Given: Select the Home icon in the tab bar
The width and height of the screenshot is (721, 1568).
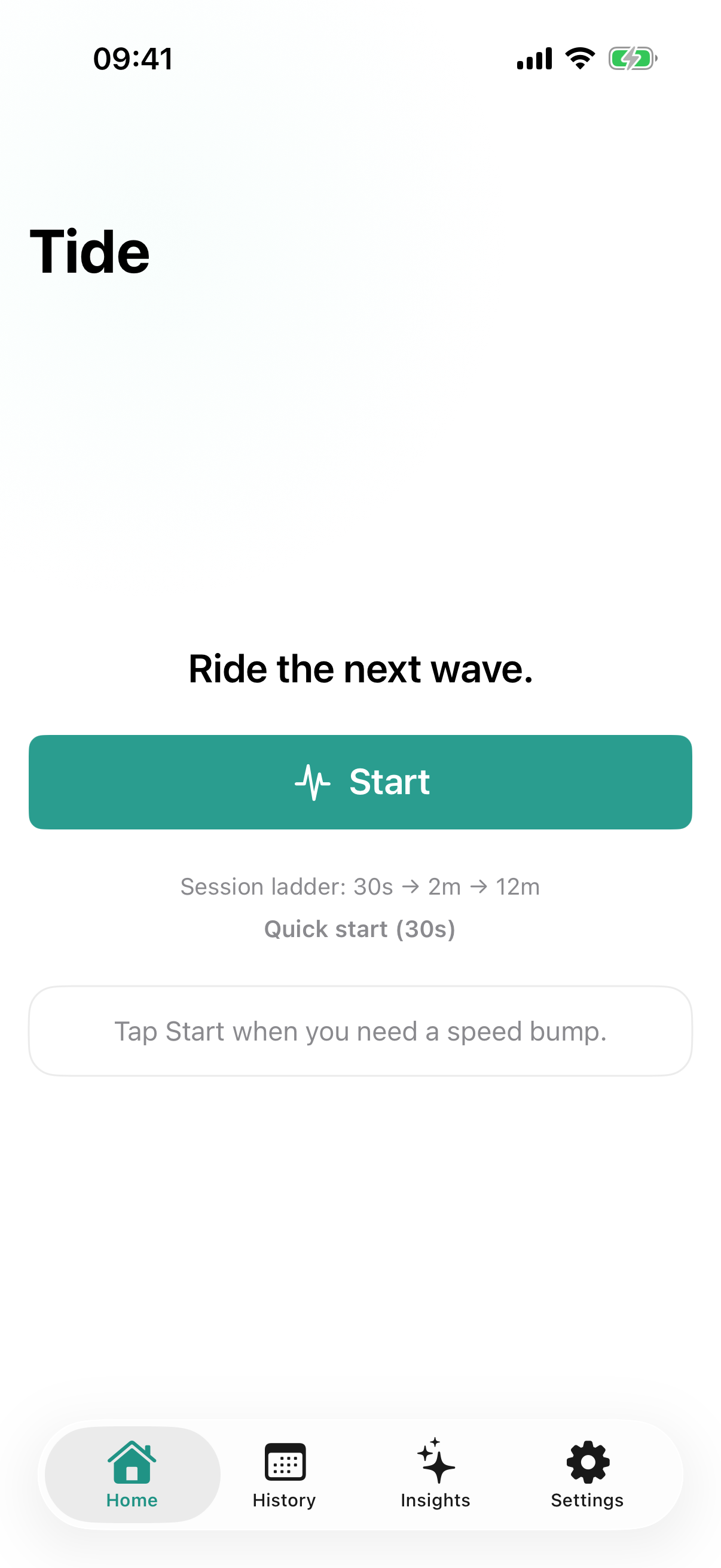Looking at the screenshot, I should click(132, 1461).
